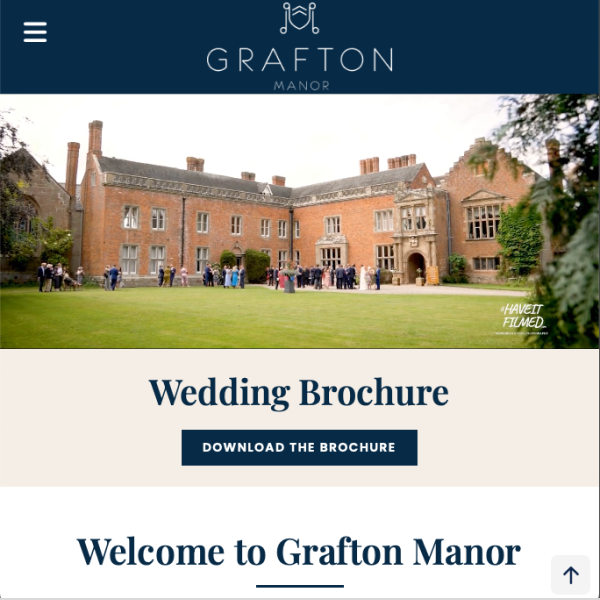
Task: Tap the Download the Brochure button
Action: click(299, 447)
